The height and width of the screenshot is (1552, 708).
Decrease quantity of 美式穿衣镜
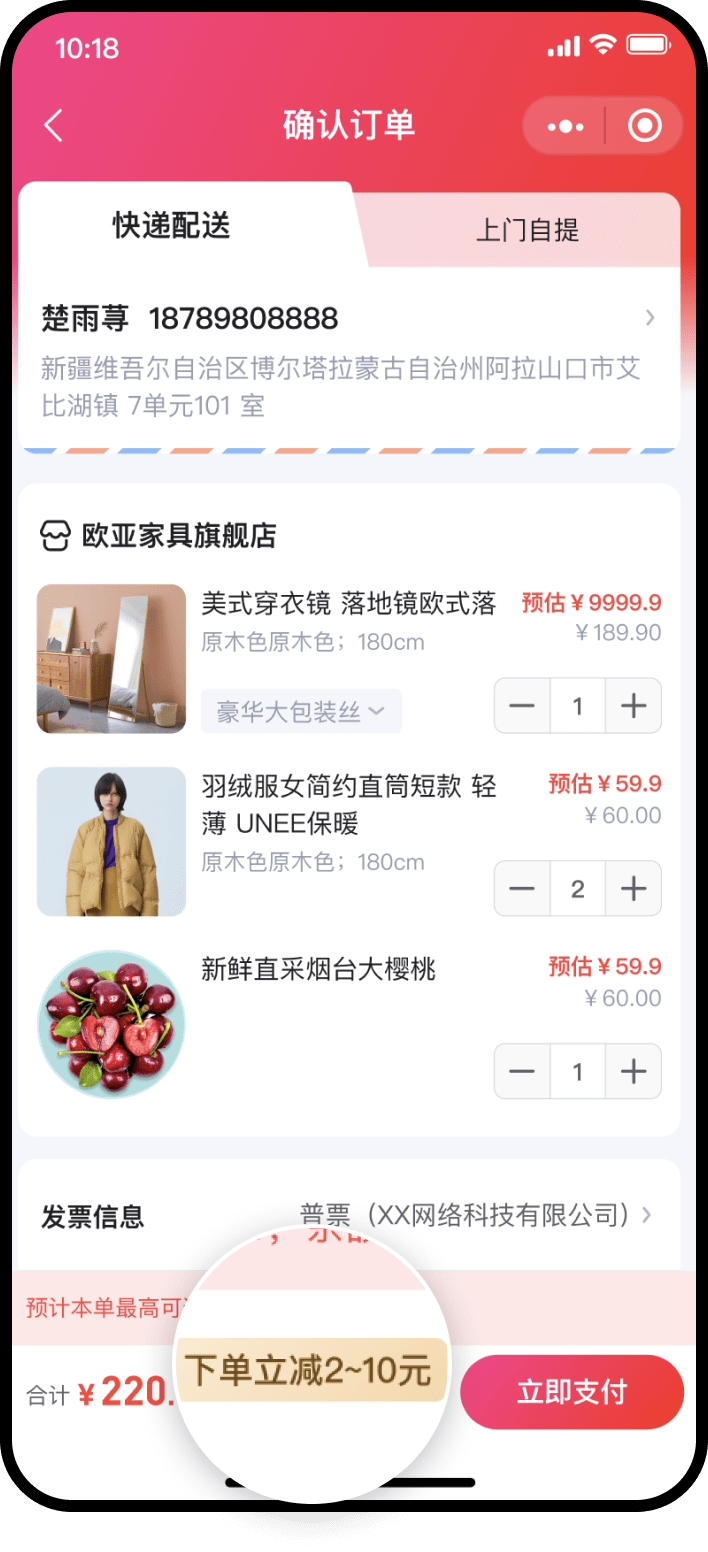pos(522,706)
